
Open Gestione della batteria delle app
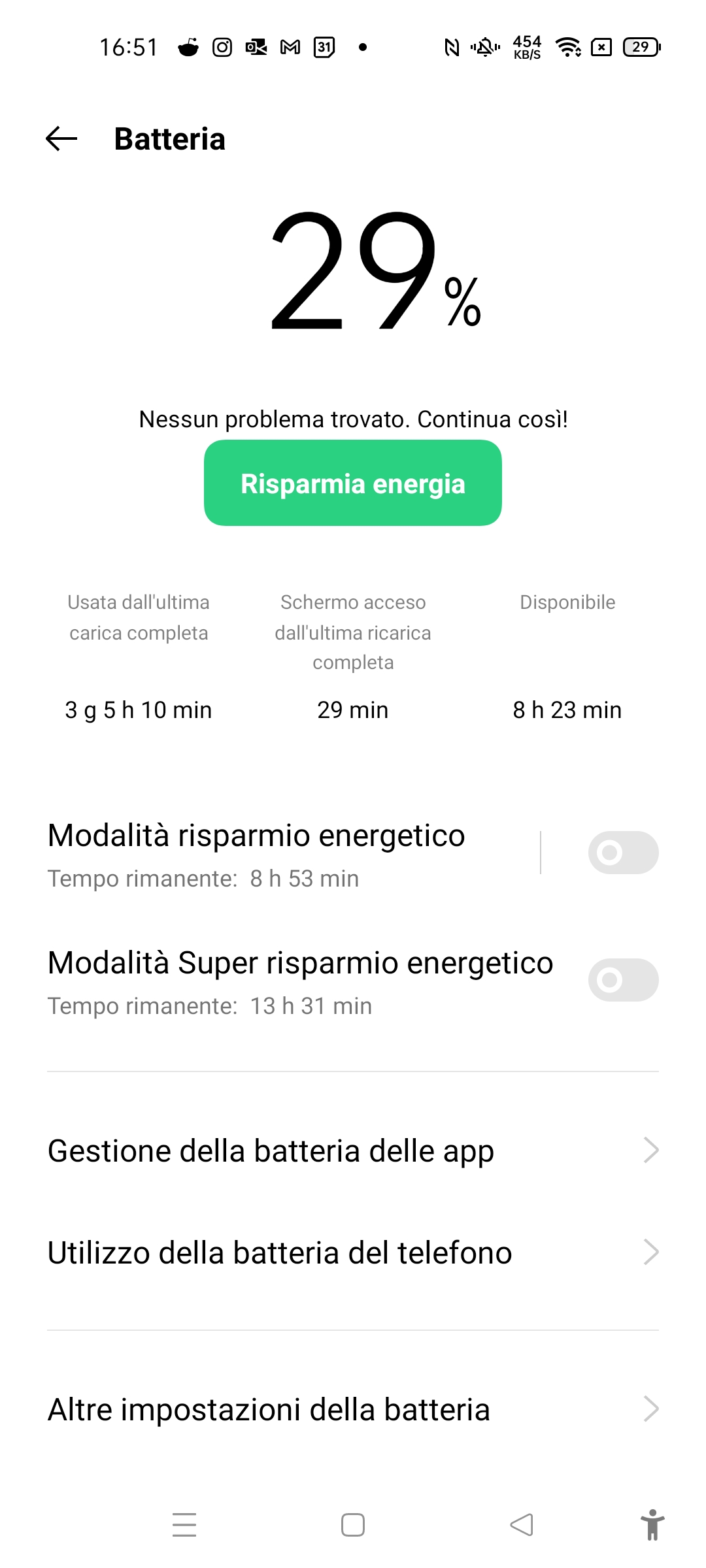point(353,1151)
